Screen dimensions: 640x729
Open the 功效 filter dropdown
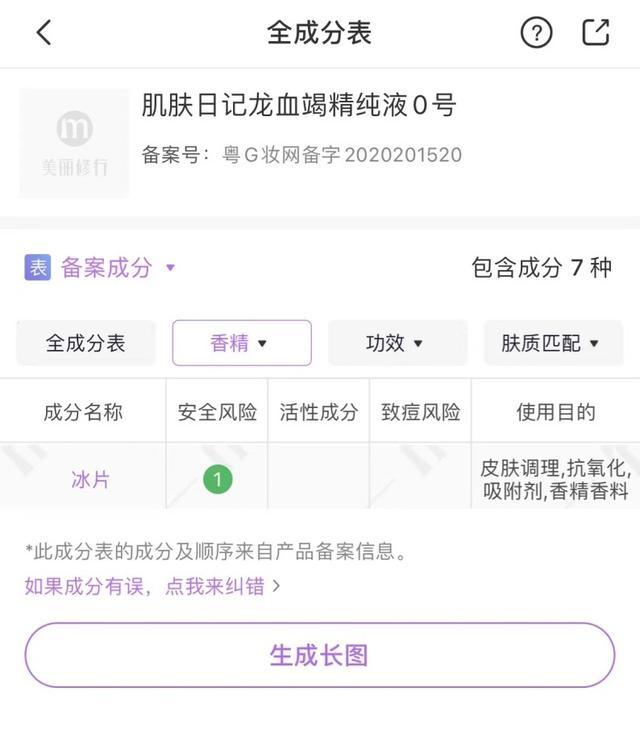pyautogui.click(x=397, y=343)
